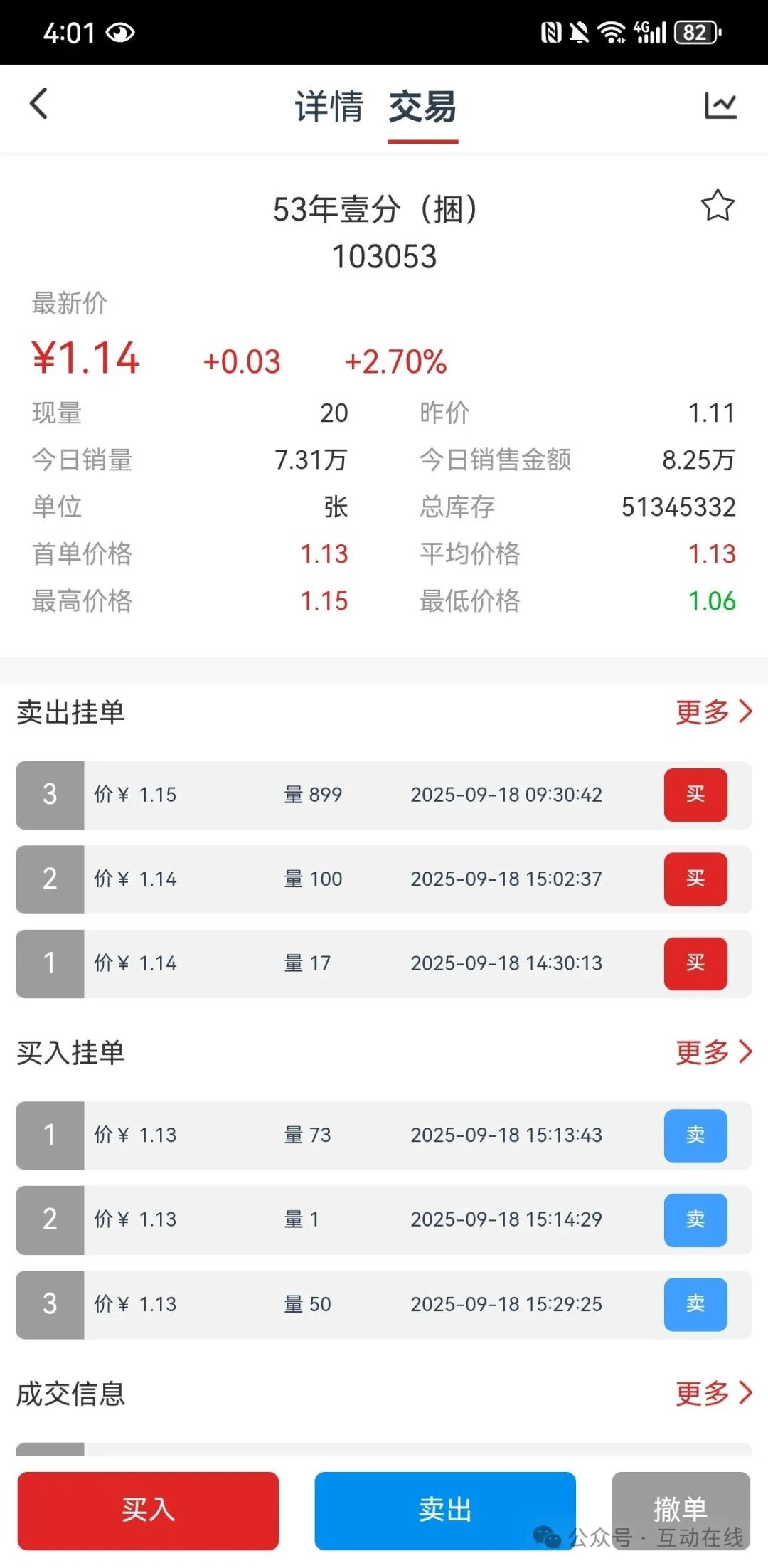Tap the blue 卖出 button
Image resolution: width=768 pixels, height=1568 pixels.
[445, 1510]
